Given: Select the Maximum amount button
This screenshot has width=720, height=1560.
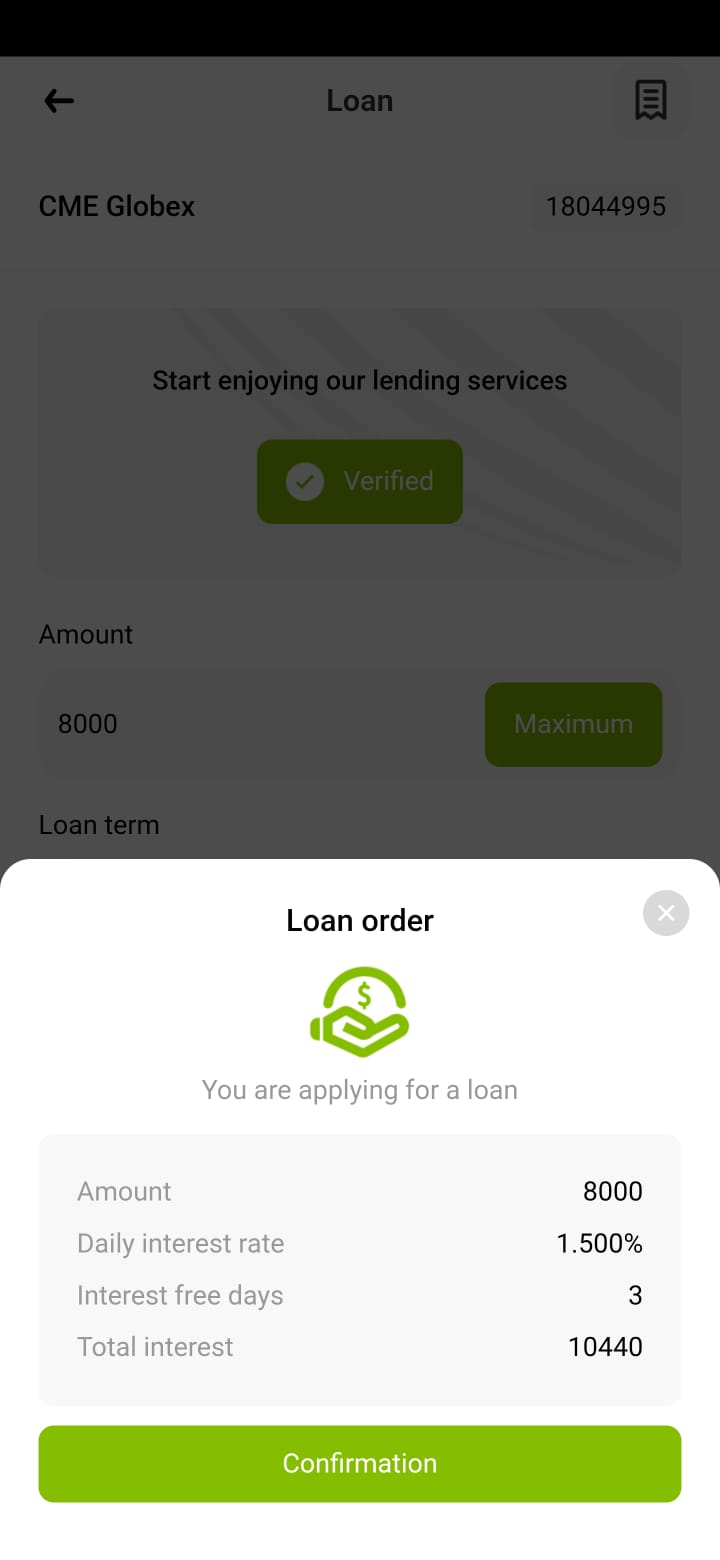Looking at the screenshot, I should tap(573, 724).
